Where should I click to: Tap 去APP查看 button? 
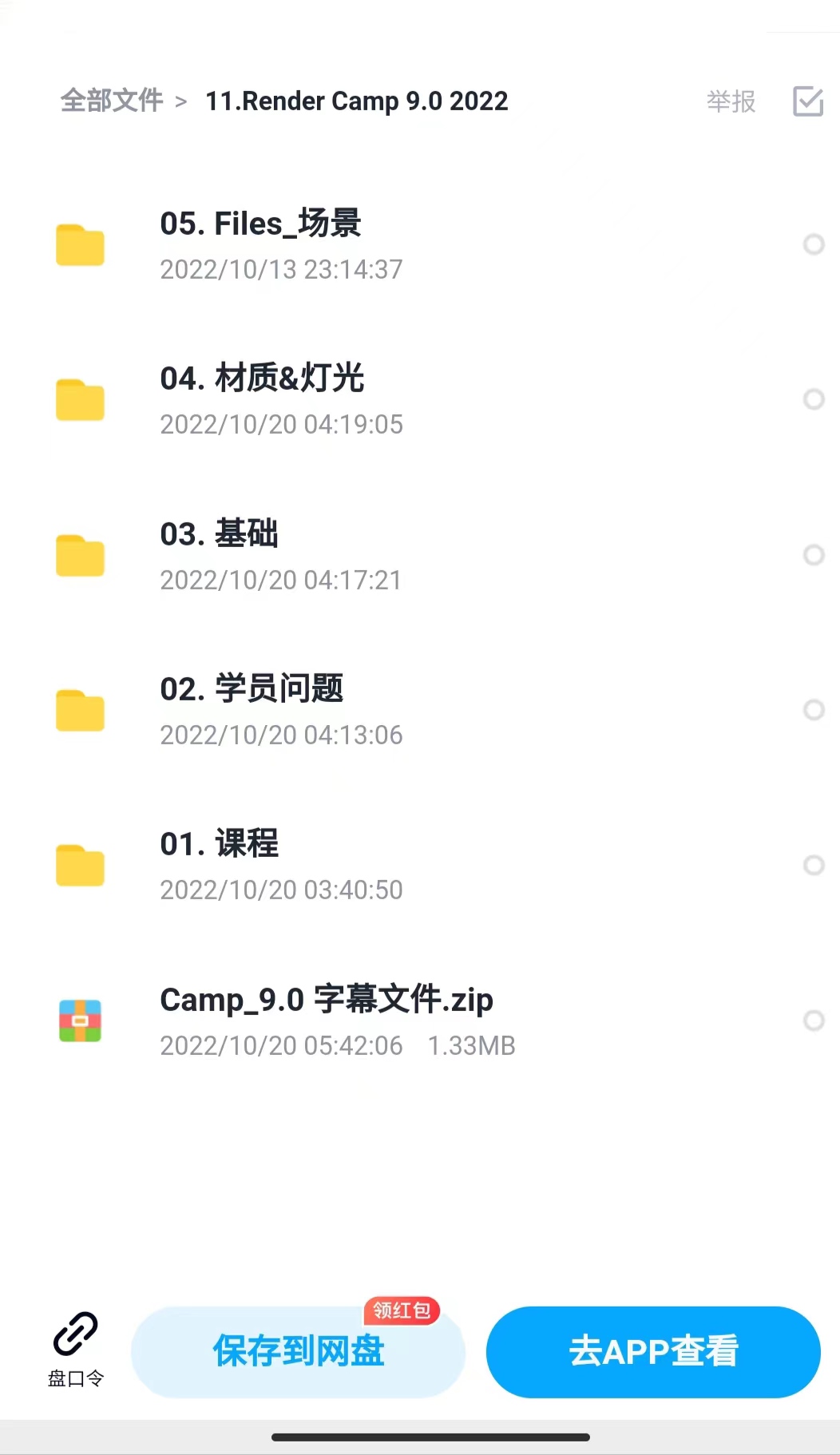653,1352
